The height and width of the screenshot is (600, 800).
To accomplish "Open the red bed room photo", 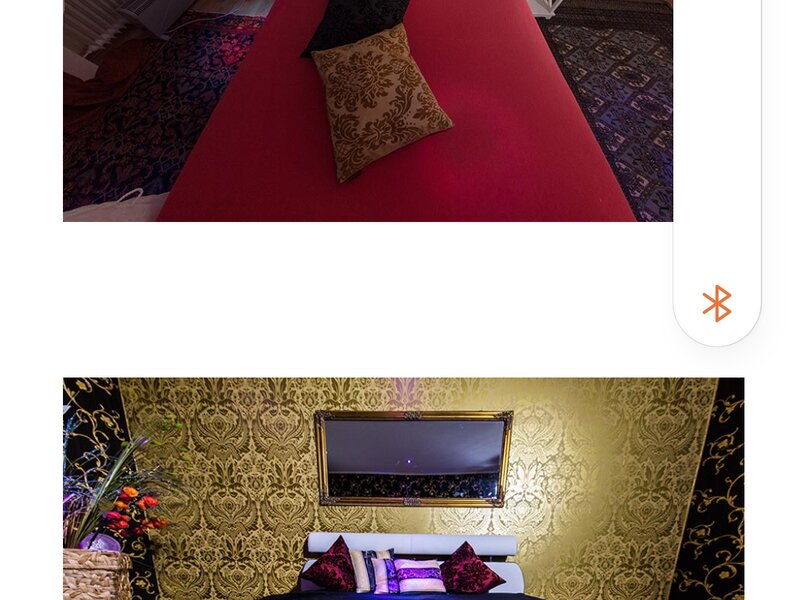I will 367,110.
